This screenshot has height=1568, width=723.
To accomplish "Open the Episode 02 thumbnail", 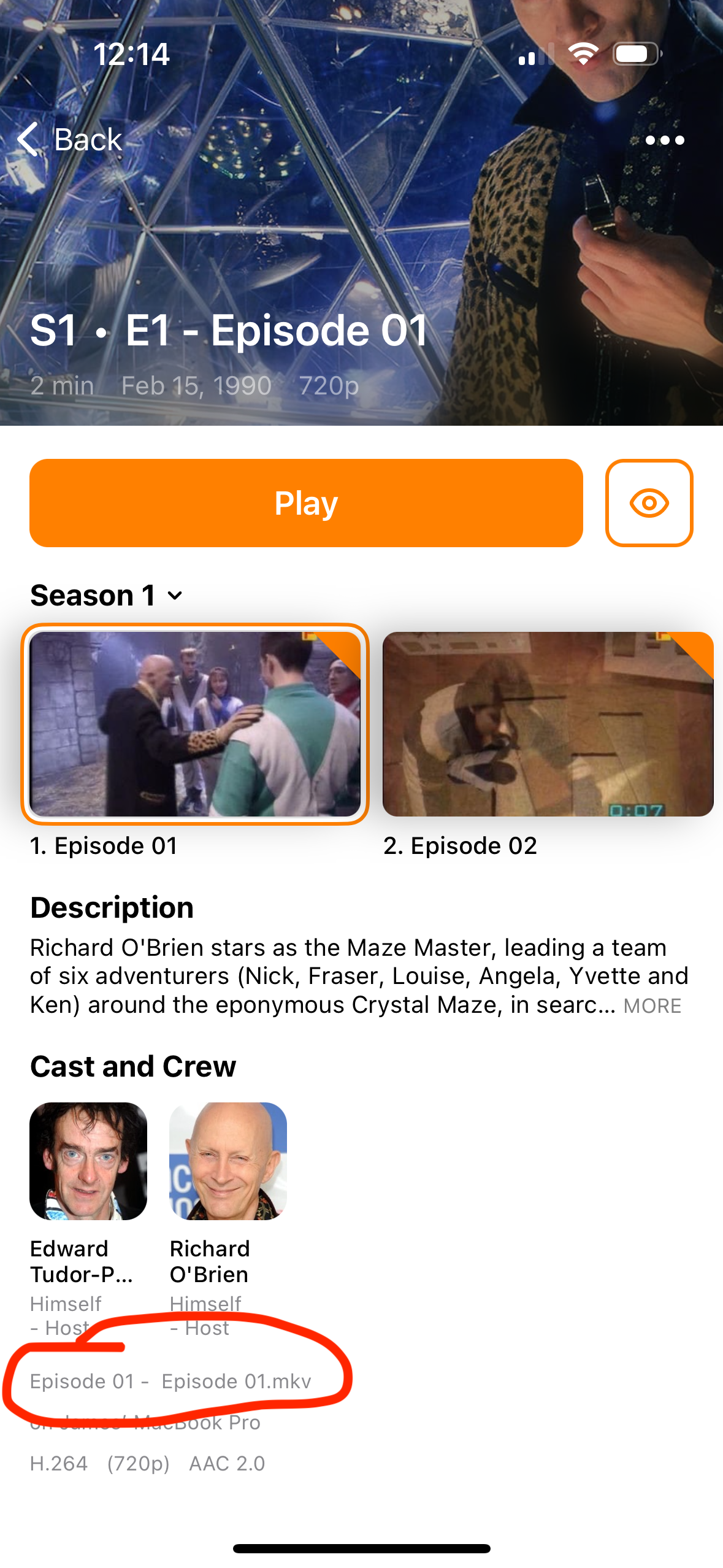I will click(x=548, y=724).
